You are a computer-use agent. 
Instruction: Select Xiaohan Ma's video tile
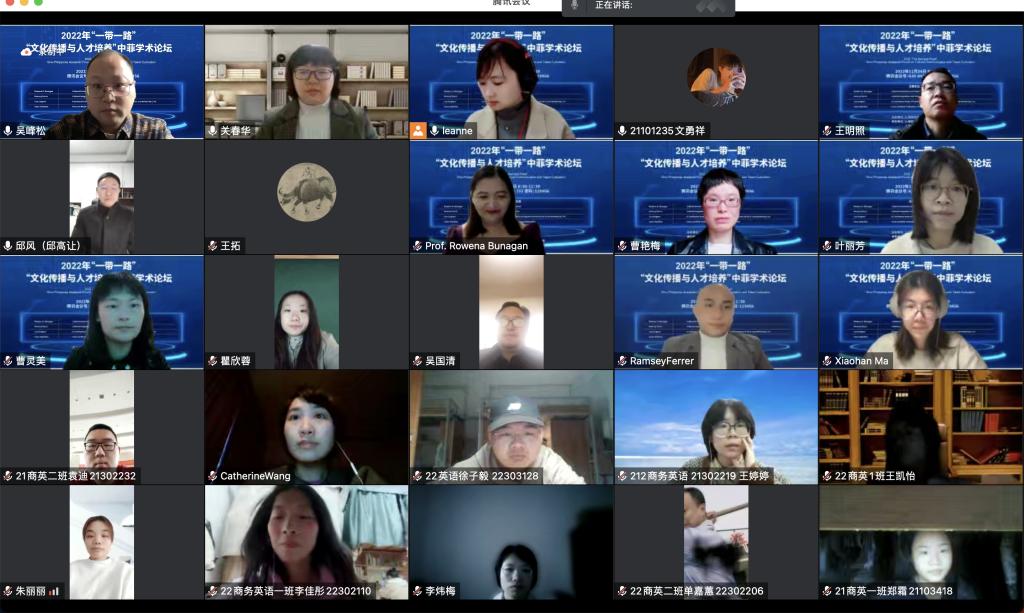921,312
